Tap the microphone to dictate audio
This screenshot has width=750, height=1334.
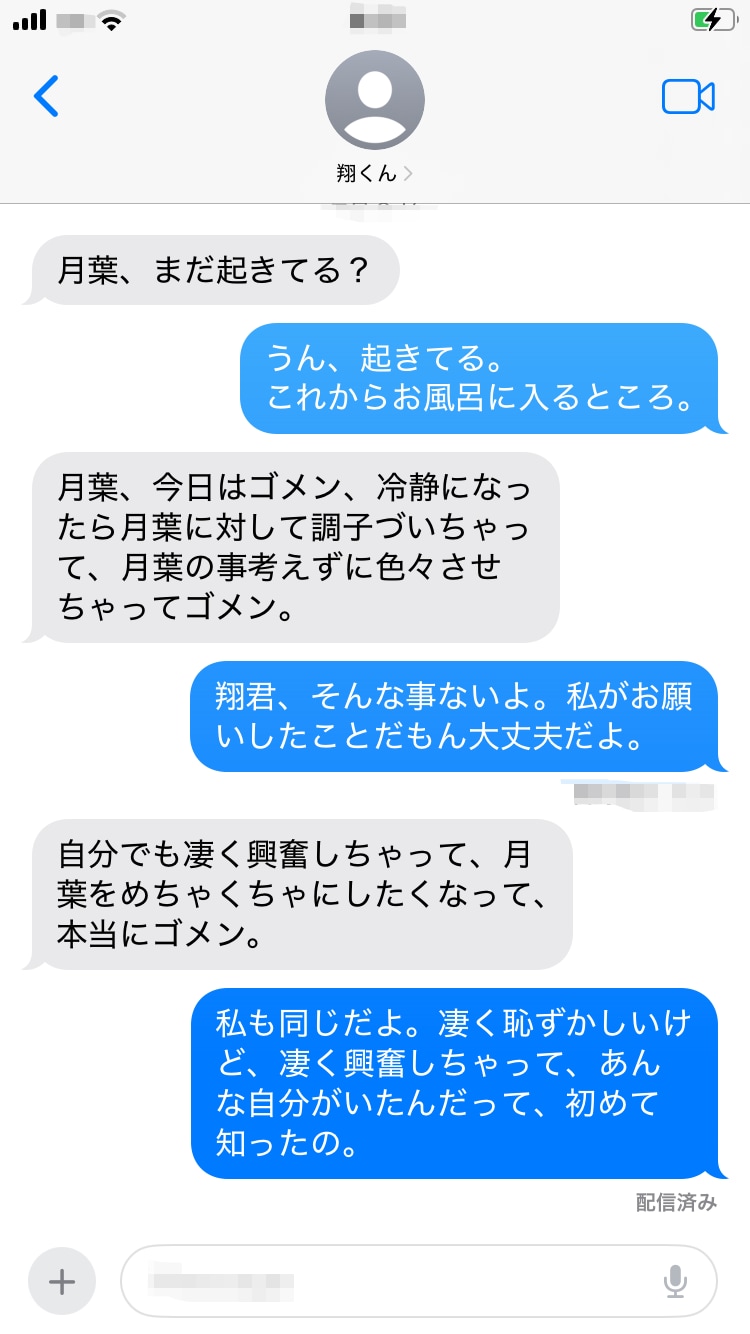[675, 1281]
